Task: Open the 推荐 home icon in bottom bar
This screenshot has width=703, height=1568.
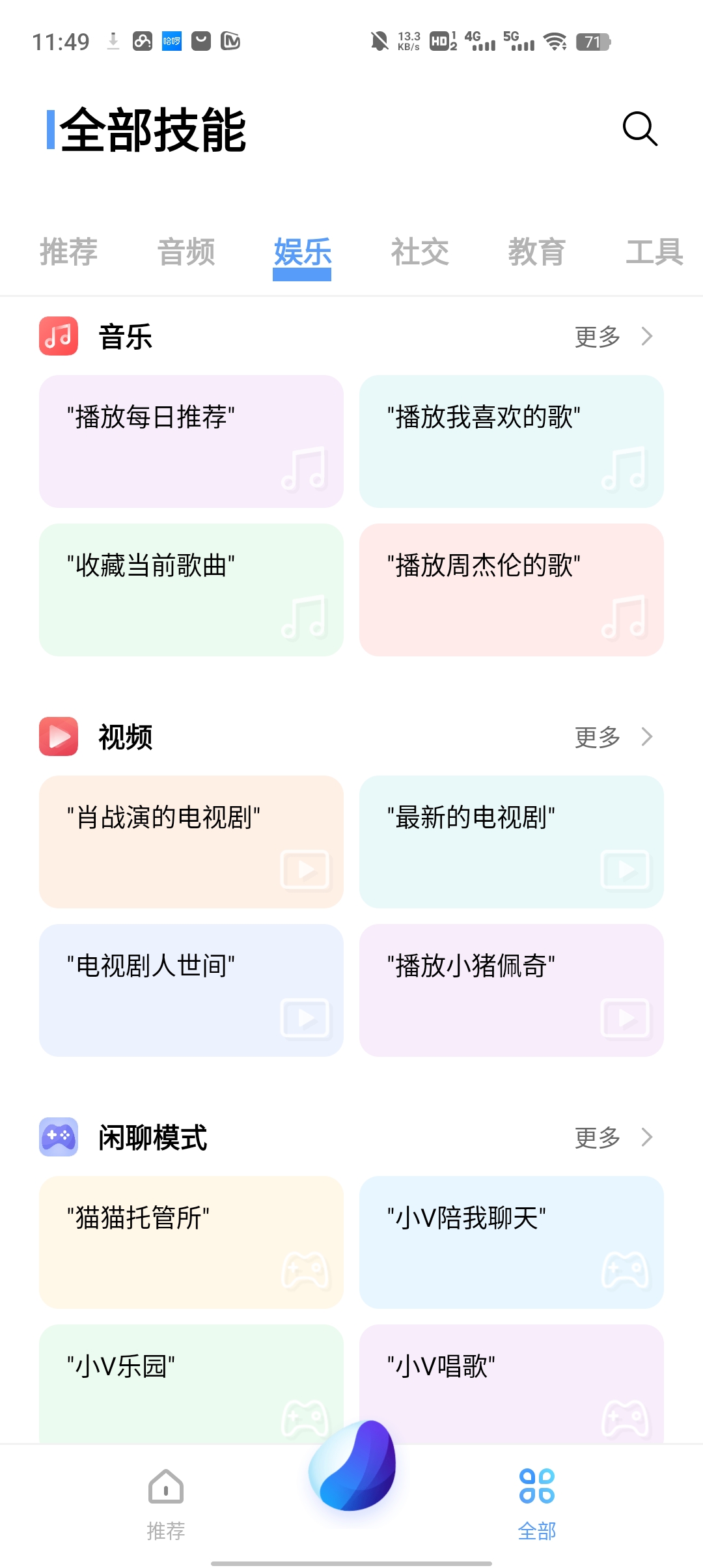Action: [x=165, y=1492]
